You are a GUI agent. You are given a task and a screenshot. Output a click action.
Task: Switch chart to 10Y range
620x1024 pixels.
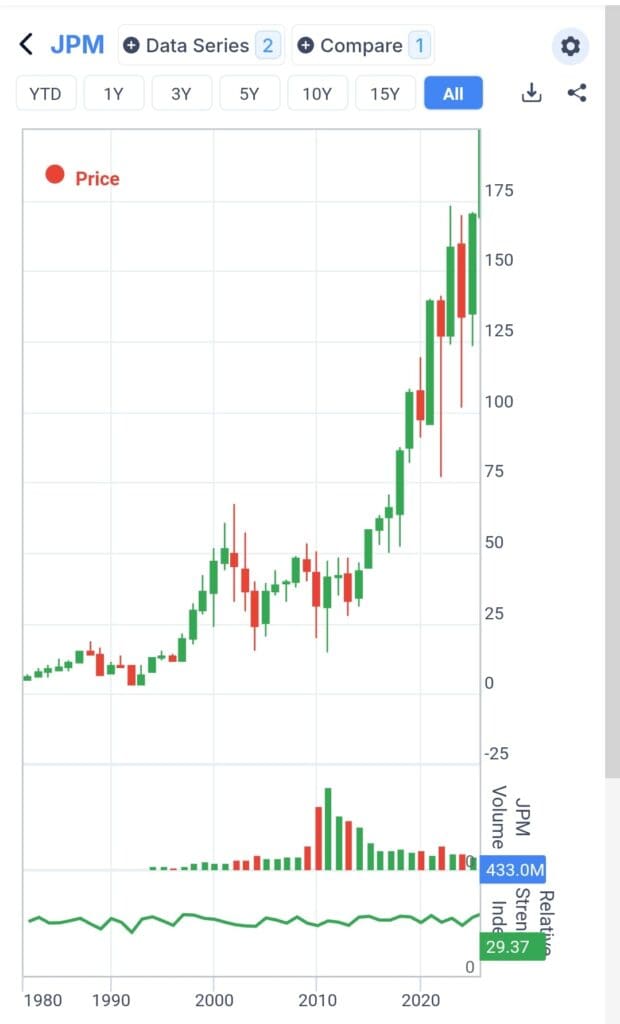(x=317, y=94)
